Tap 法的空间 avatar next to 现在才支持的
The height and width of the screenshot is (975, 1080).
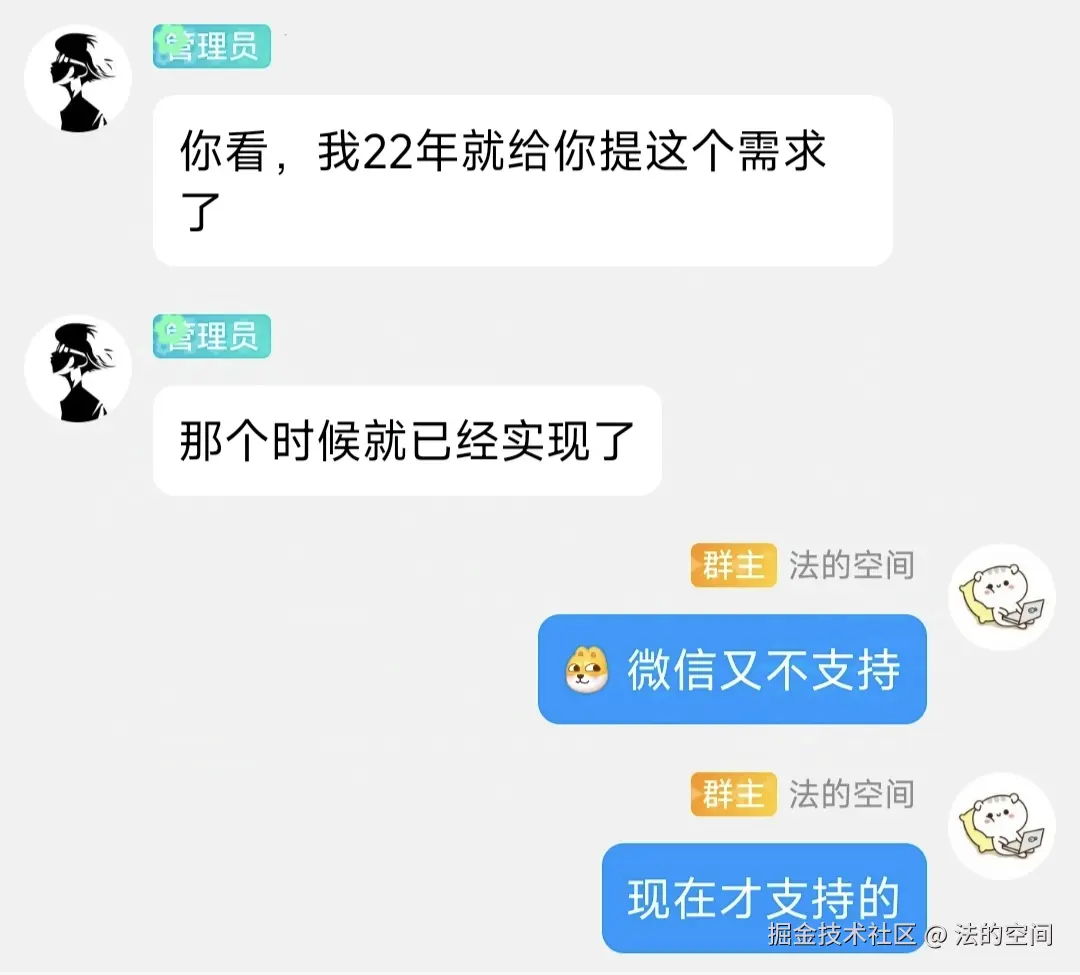coord(1001,826)
